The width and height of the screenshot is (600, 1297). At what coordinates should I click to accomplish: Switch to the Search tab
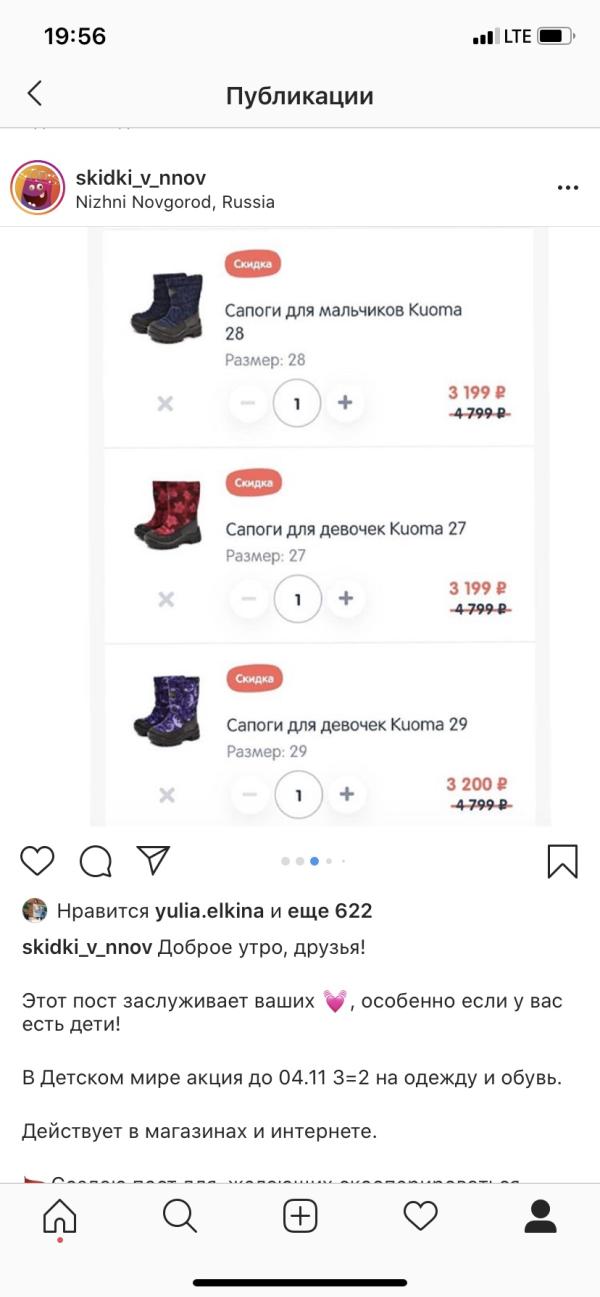point(180,1216)
